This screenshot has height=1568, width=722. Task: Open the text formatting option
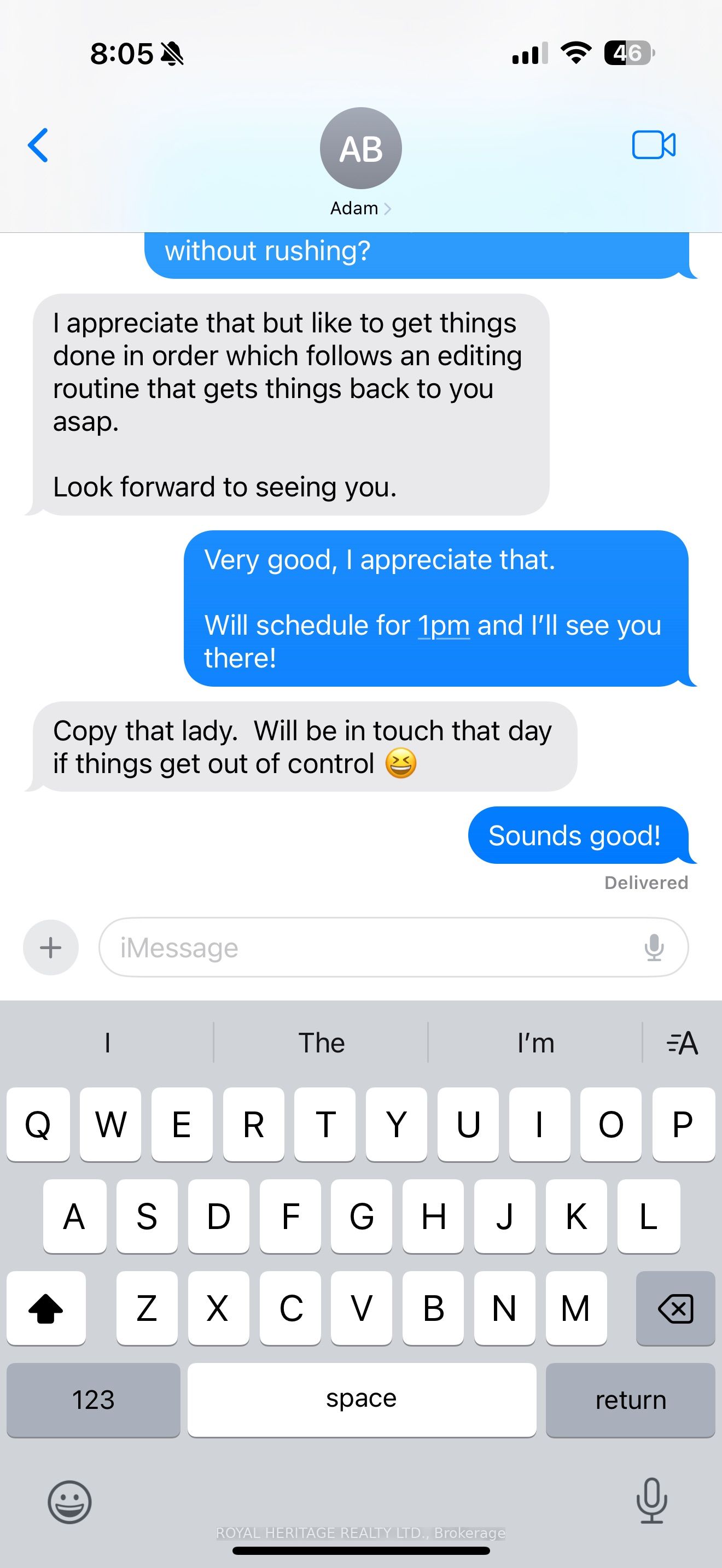tap(682, 1043)
